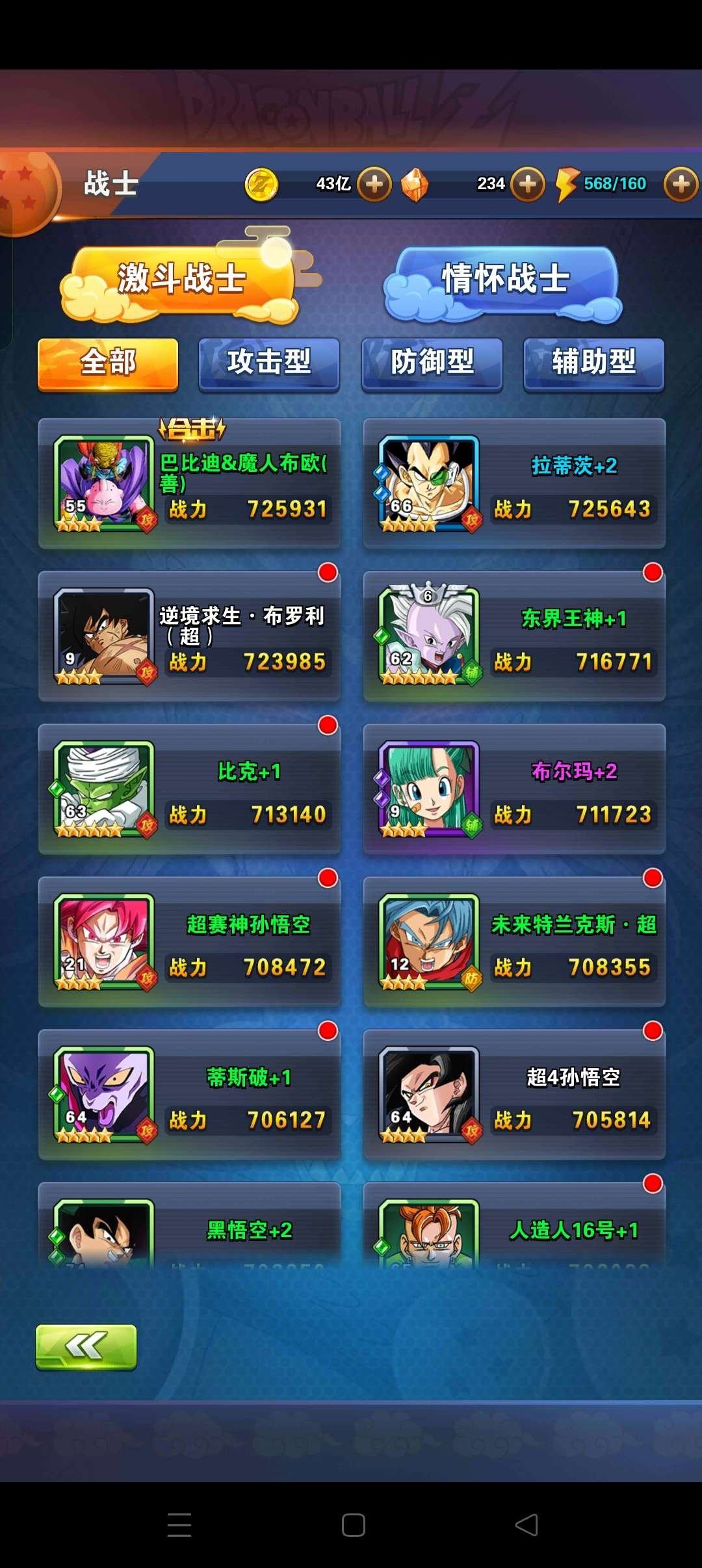Filter warriors by 辅助型

[x=593, y=363]
